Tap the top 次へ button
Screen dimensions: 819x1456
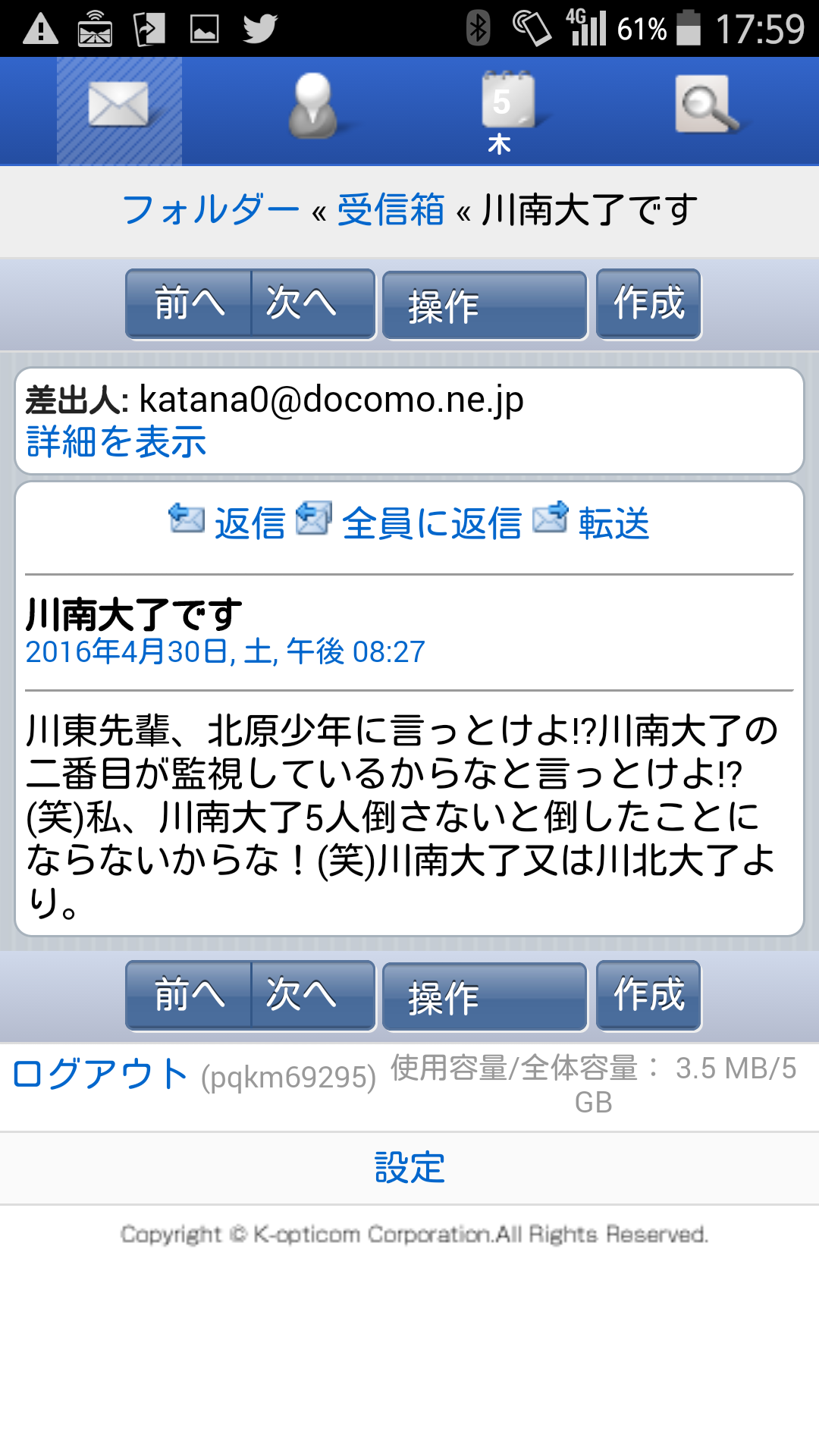tap(313, 304)
